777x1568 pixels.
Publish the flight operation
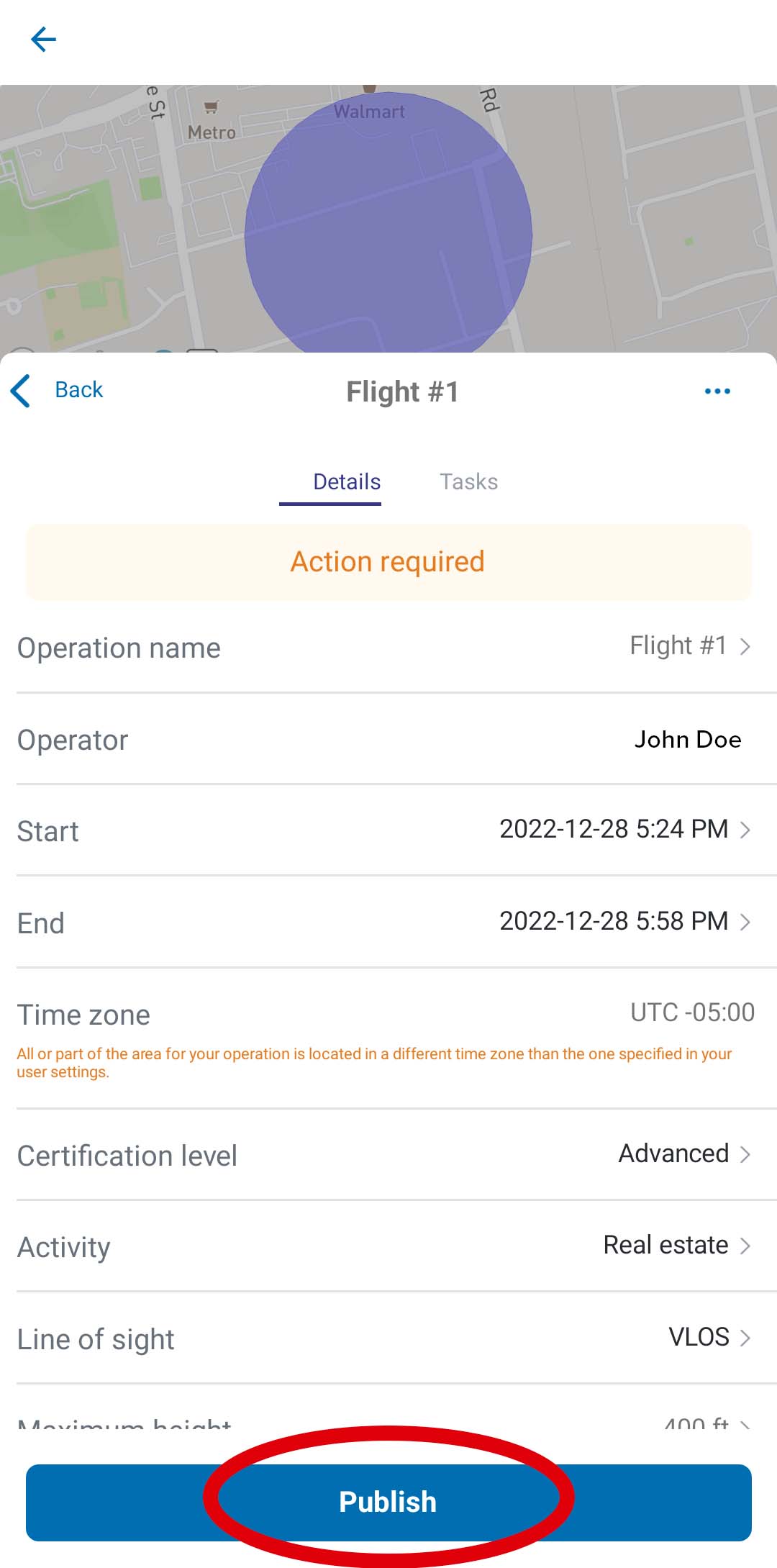tap(388, 1503)
